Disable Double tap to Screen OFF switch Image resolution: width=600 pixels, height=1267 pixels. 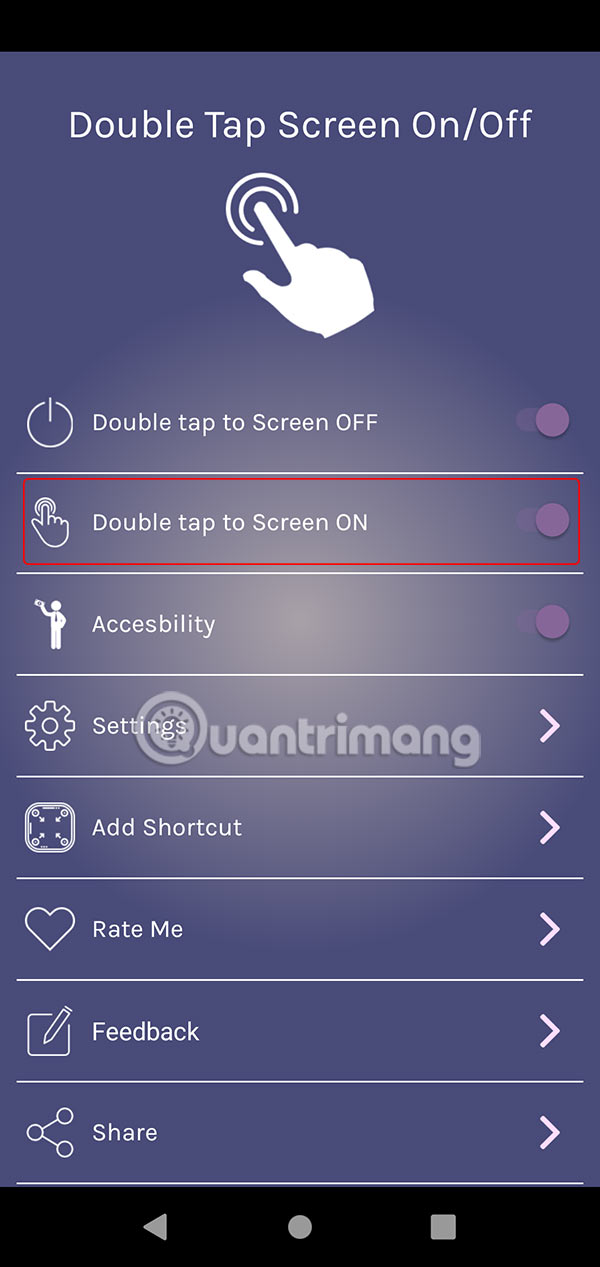(544, 421)
